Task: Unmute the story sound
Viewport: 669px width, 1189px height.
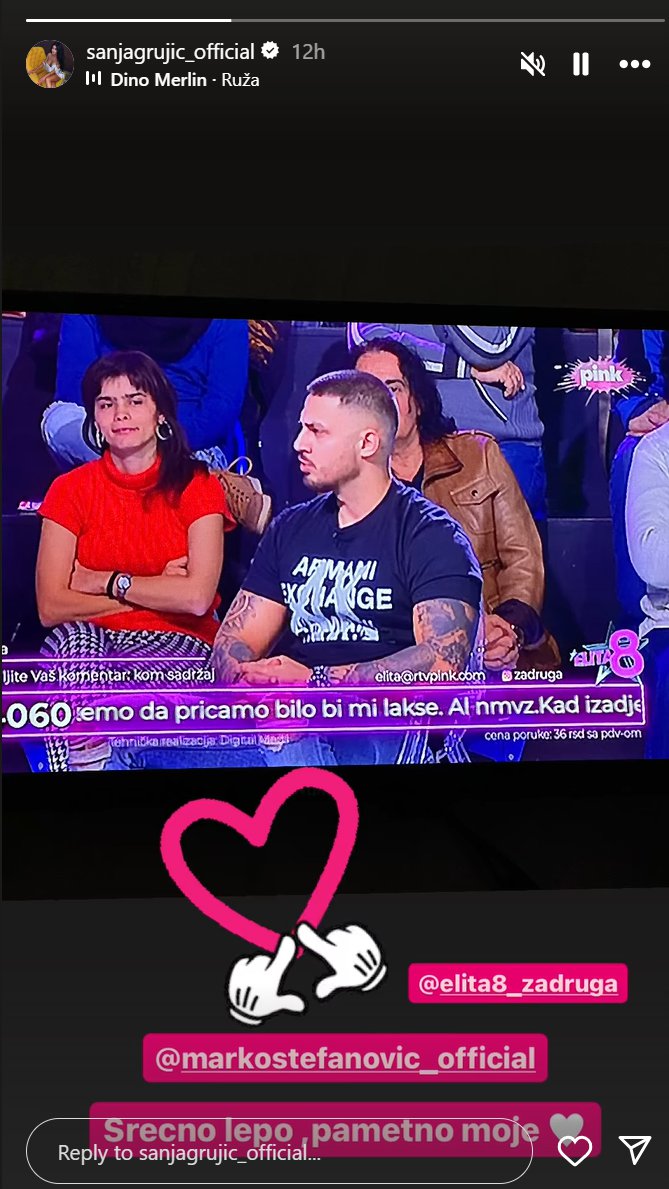Action: 533,65
